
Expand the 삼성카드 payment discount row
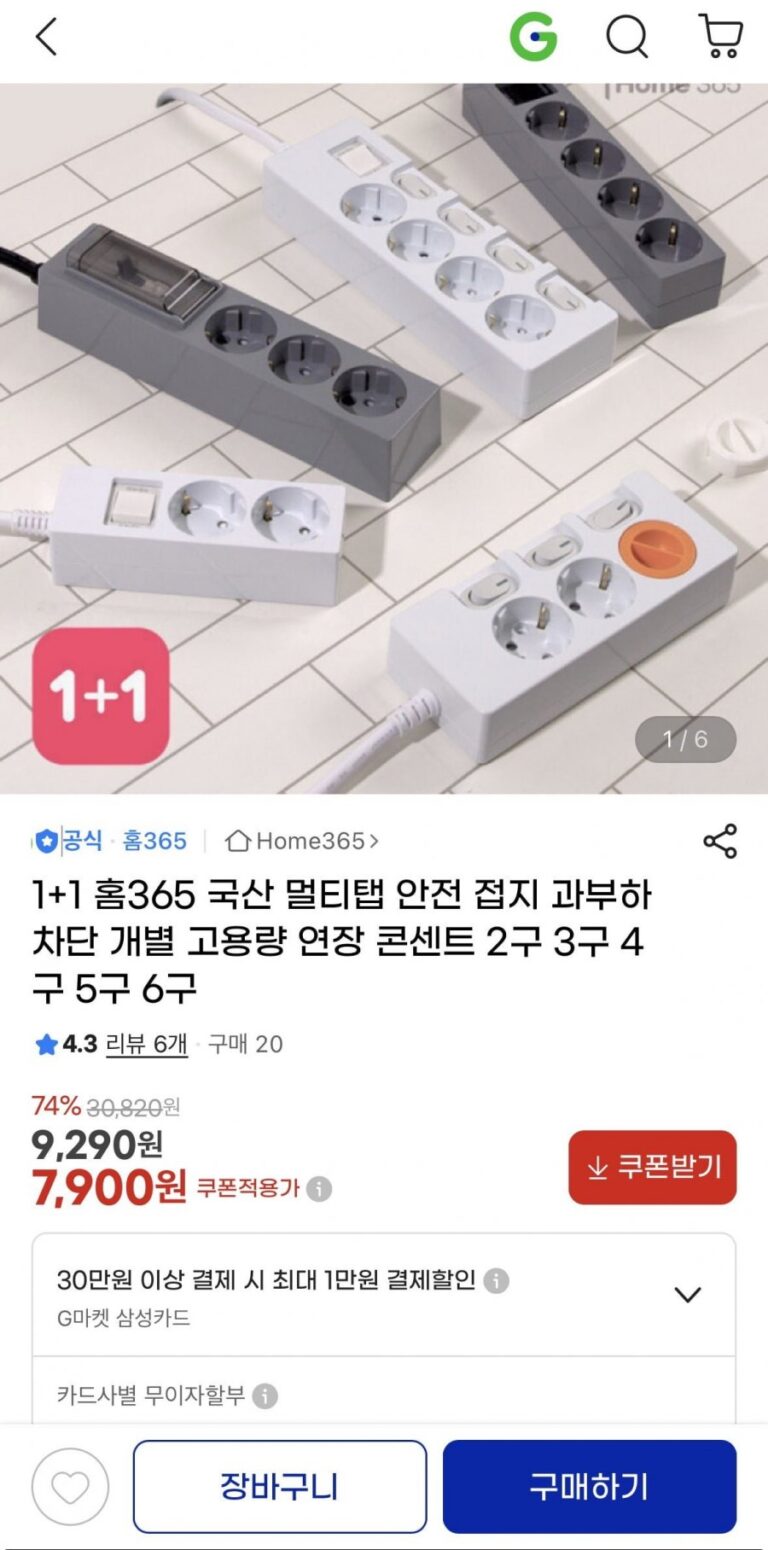tap(687, 1295)
